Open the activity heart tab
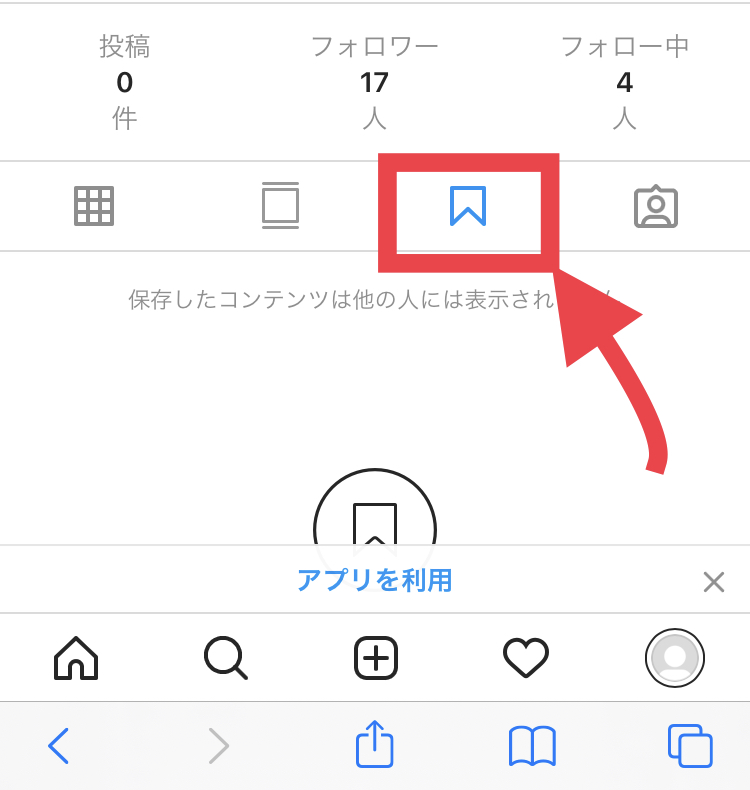750x790 pixels. point(525,658)
